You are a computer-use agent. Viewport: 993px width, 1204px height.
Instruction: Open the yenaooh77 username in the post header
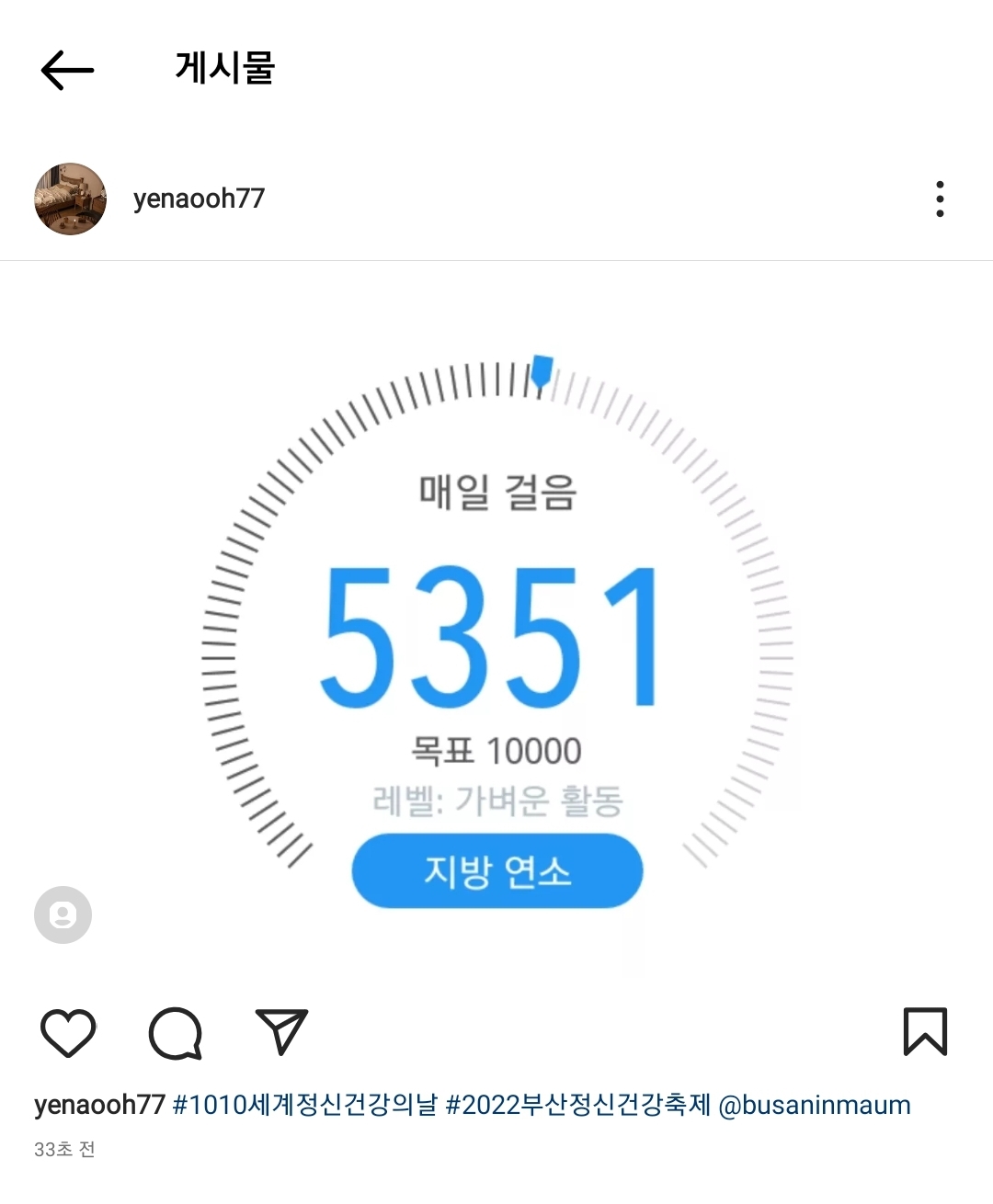coord(199,199)
